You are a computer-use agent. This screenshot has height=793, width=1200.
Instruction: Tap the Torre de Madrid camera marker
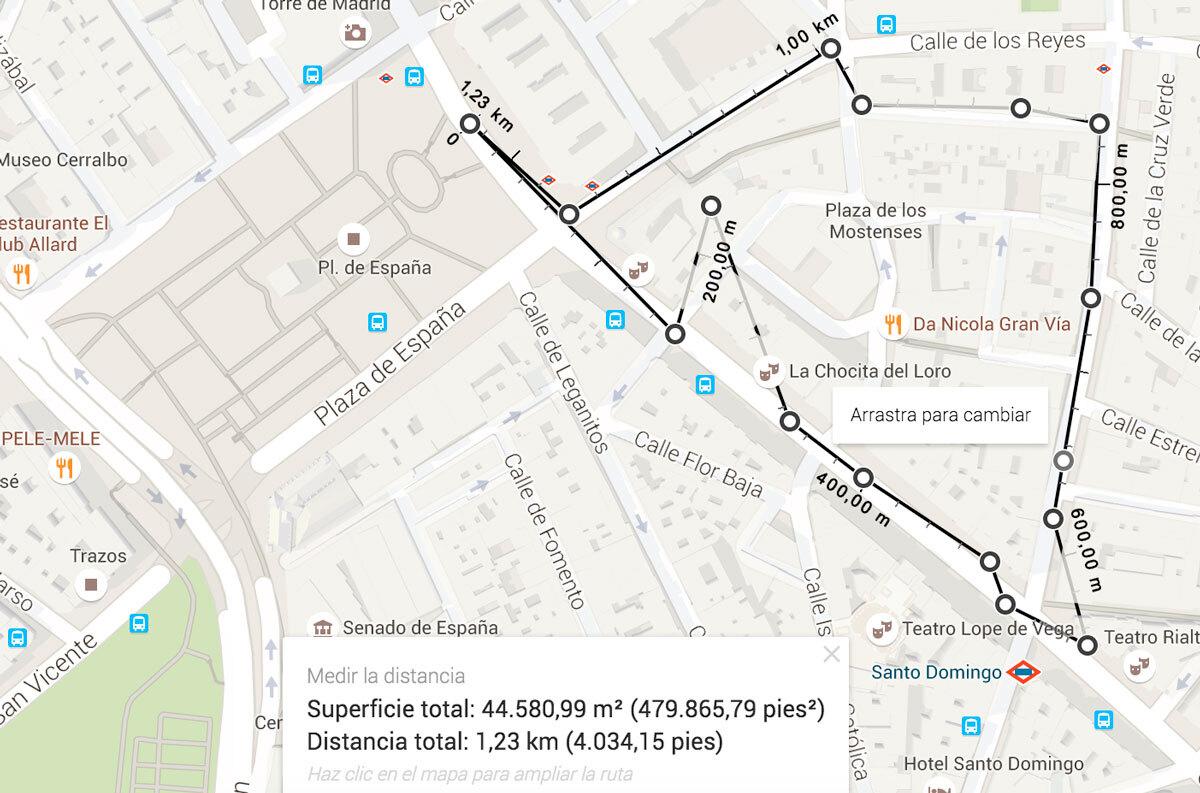[354, 33]
